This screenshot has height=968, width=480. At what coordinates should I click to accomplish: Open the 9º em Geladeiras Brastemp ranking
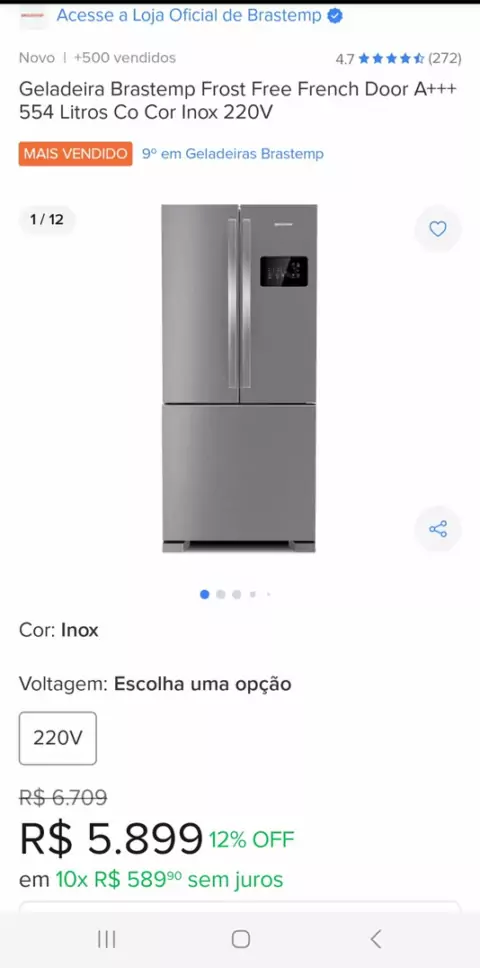(x=233, y=154)
